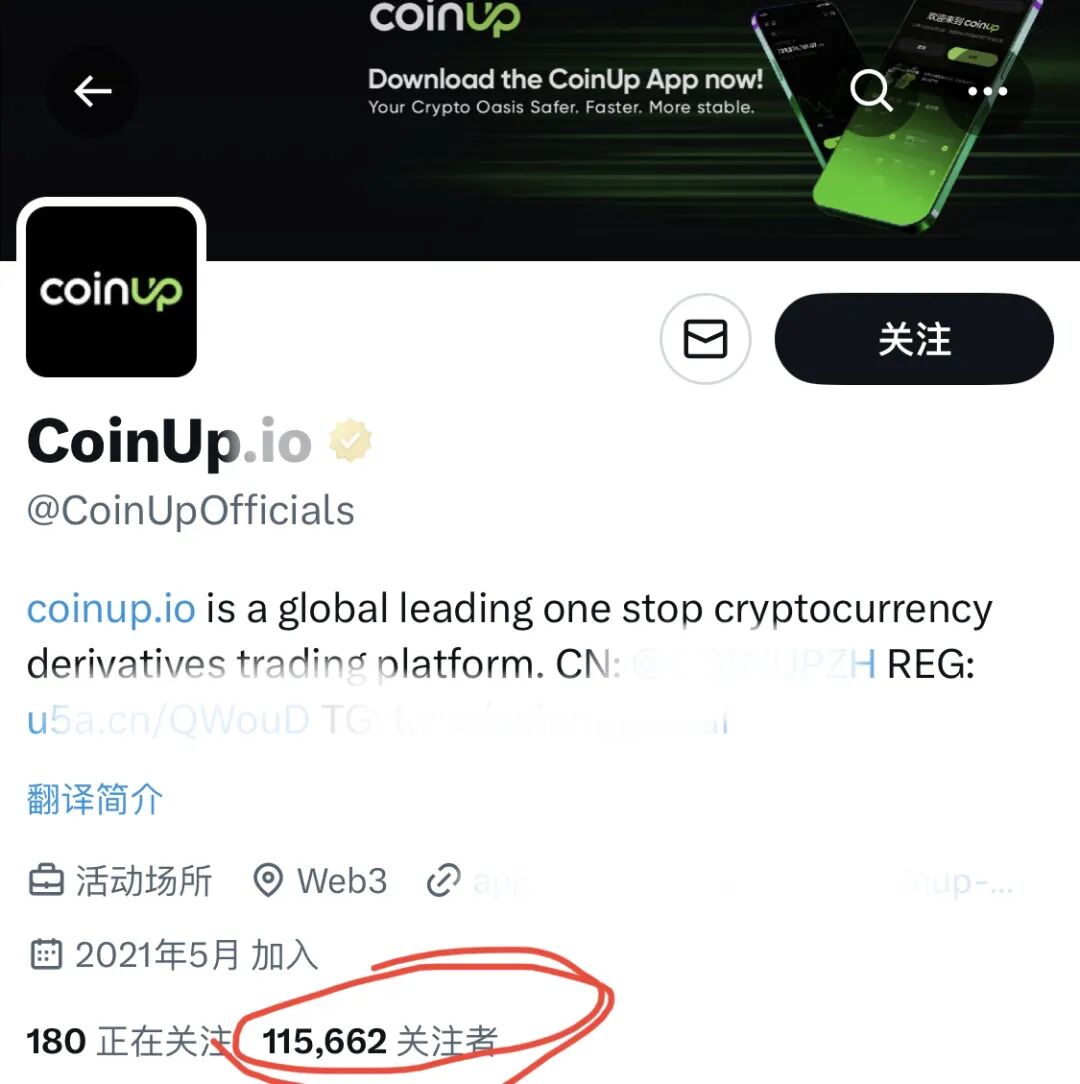View the CoinUp profile picture

coord(111,291)
